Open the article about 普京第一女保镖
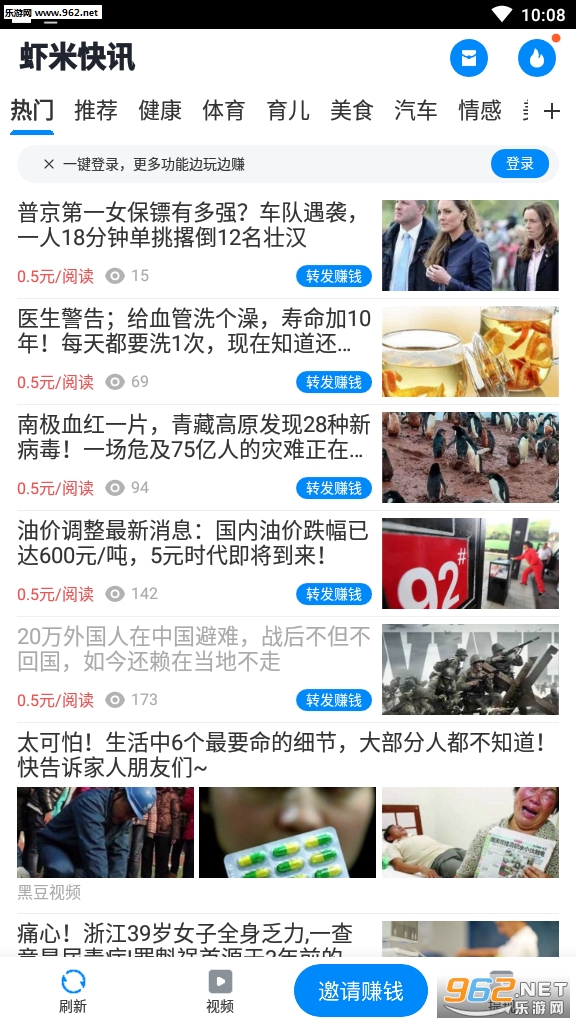The width and height of the screenshot is (576, 1024). coord(194,225)
